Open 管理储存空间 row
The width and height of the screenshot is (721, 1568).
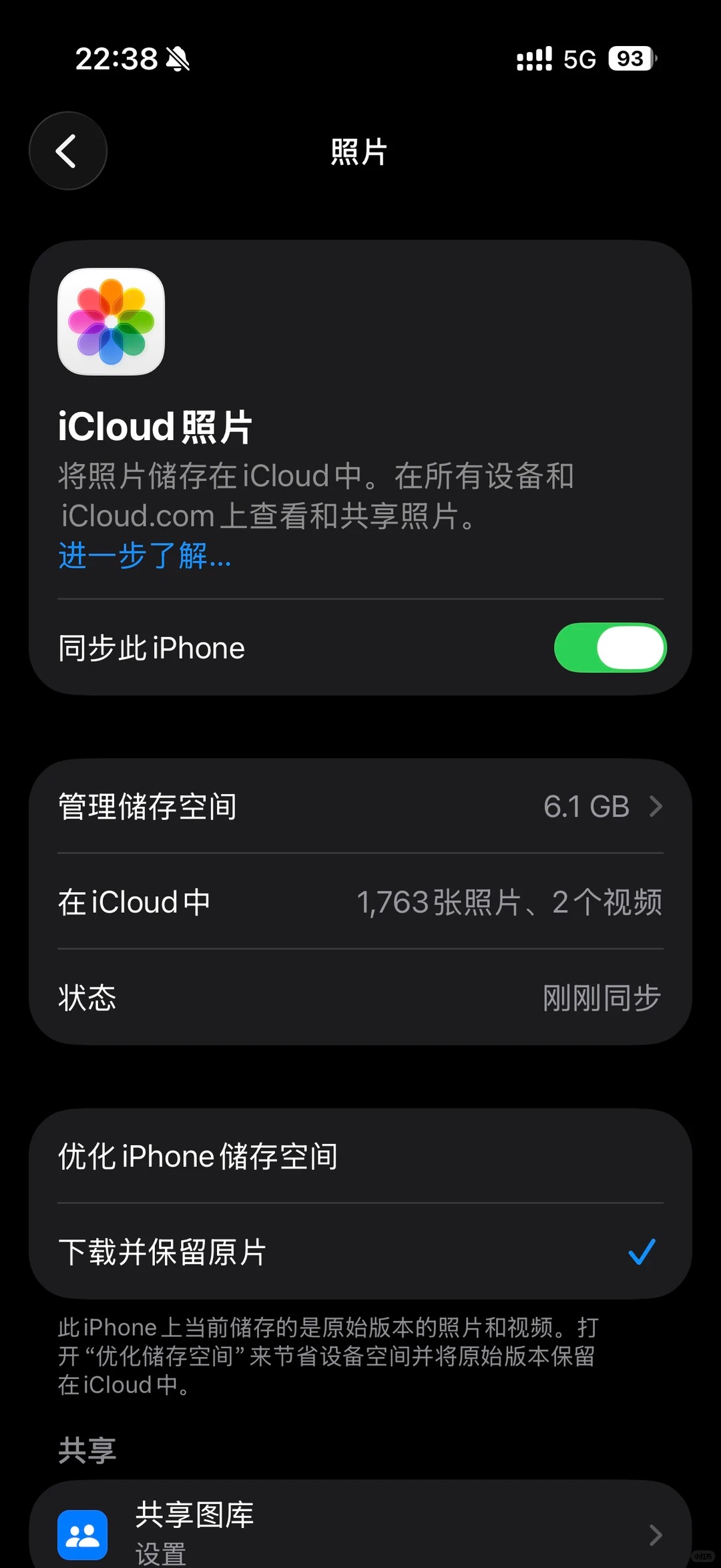click(x=360, y=806)
